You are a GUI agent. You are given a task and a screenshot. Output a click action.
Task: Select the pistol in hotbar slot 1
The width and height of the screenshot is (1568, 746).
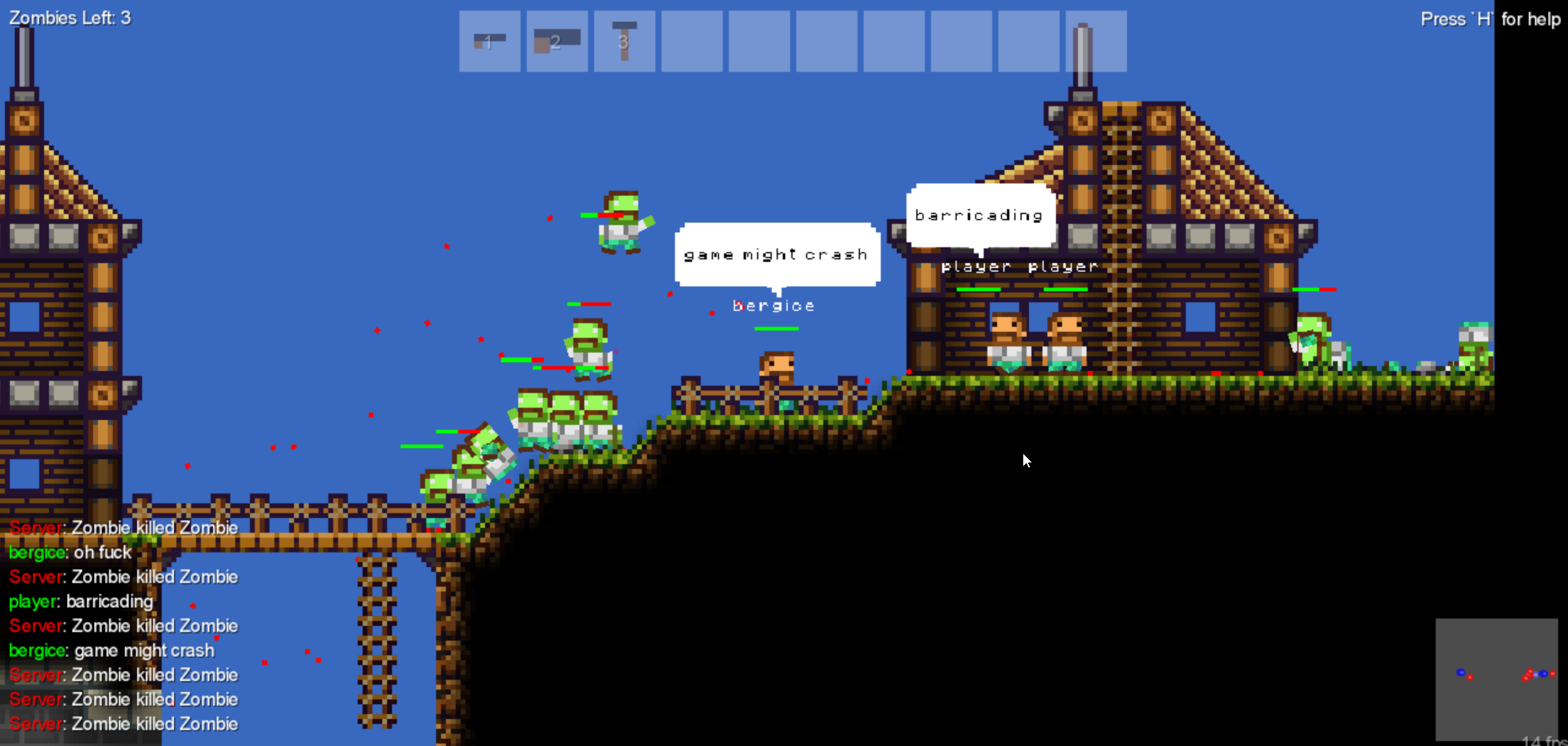[x=489, y=41]
